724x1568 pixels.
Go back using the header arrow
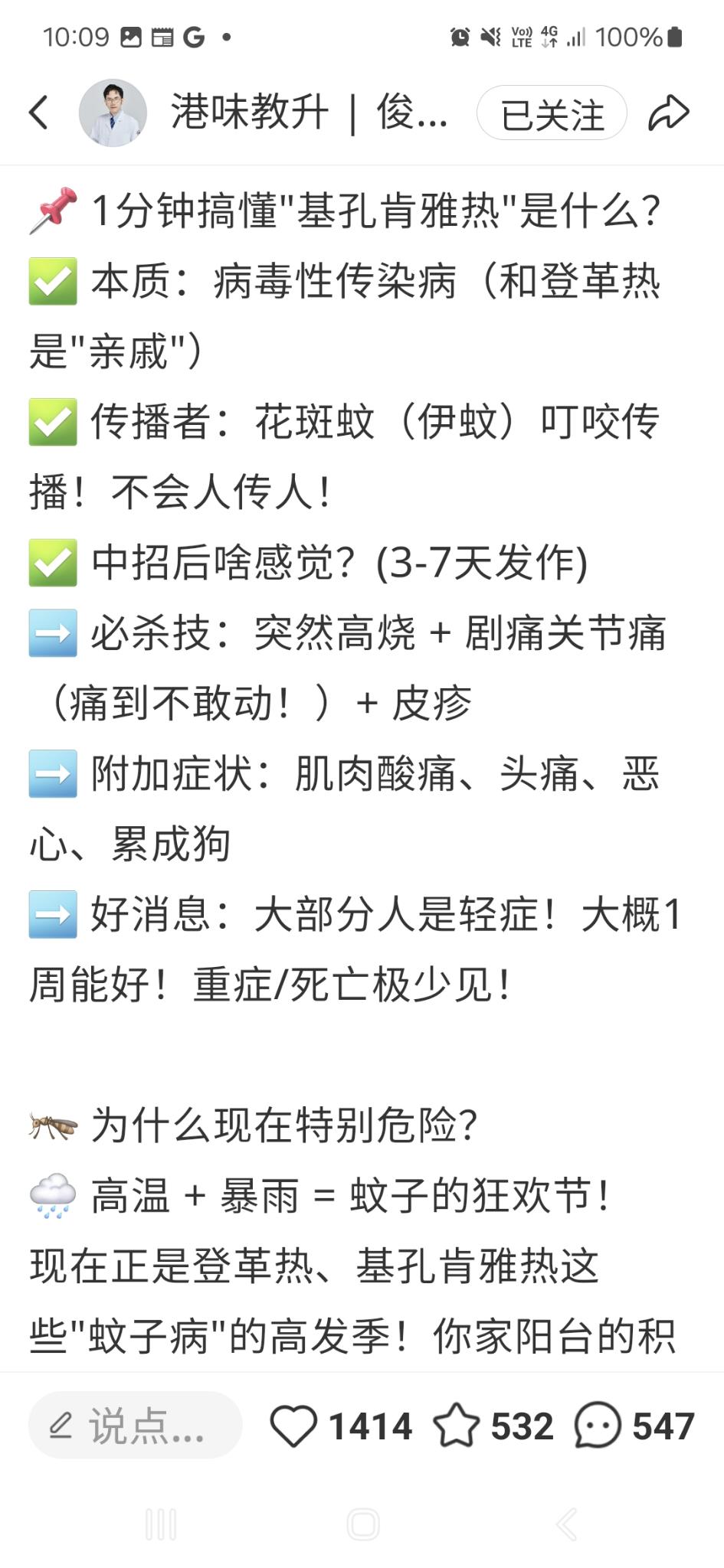click(39, 113)
